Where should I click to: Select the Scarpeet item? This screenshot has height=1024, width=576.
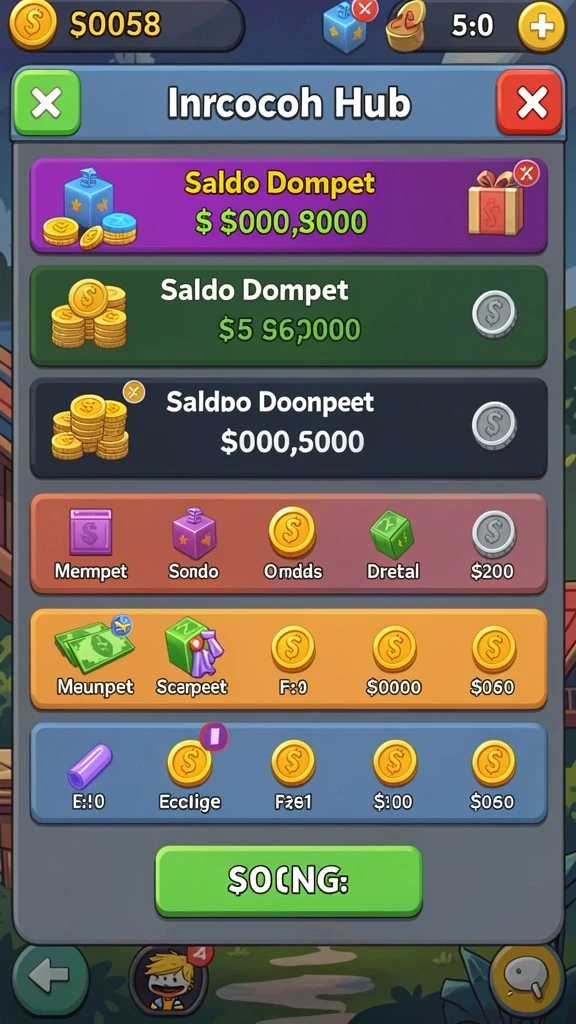click(x=192, y=656)
